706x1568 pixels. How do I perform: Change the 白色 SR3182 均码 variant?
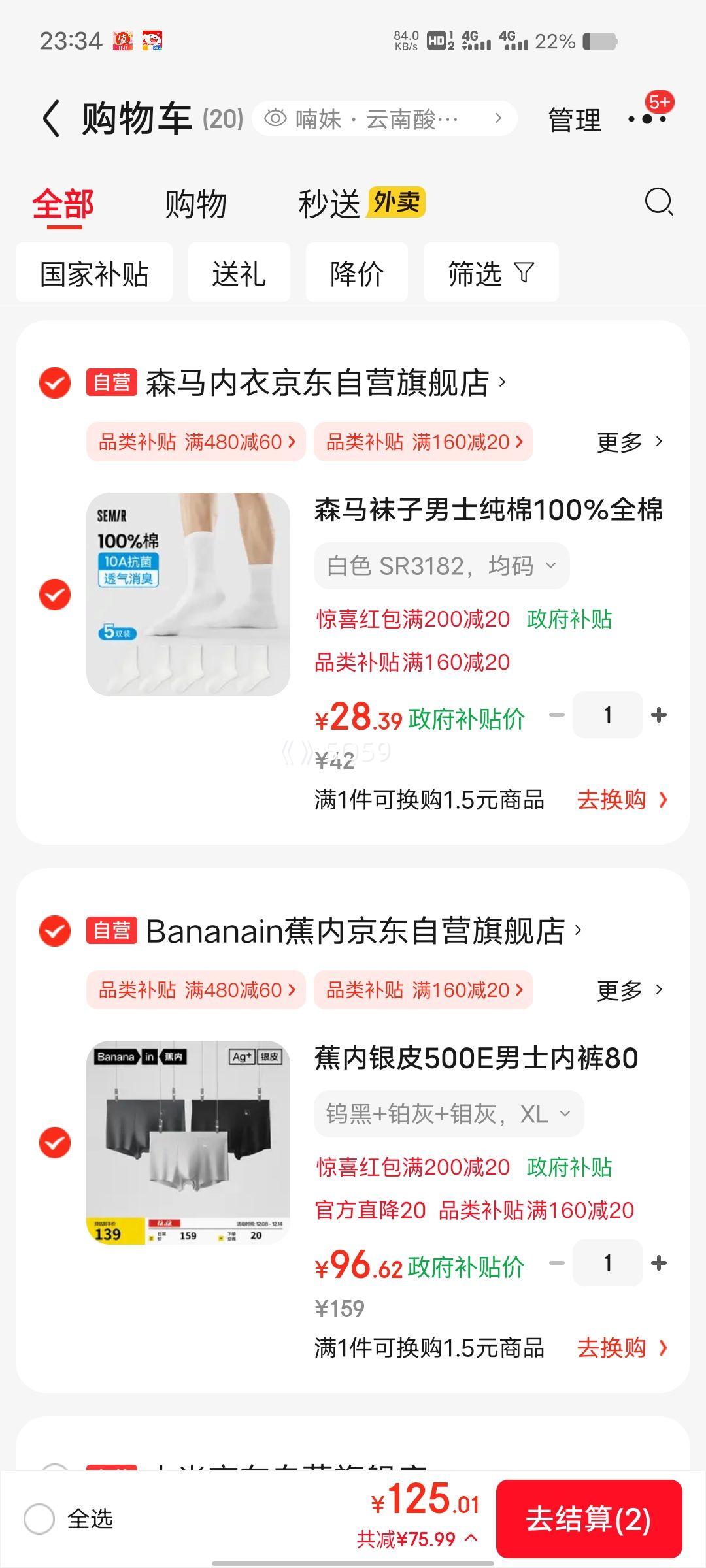pos(441,566)
